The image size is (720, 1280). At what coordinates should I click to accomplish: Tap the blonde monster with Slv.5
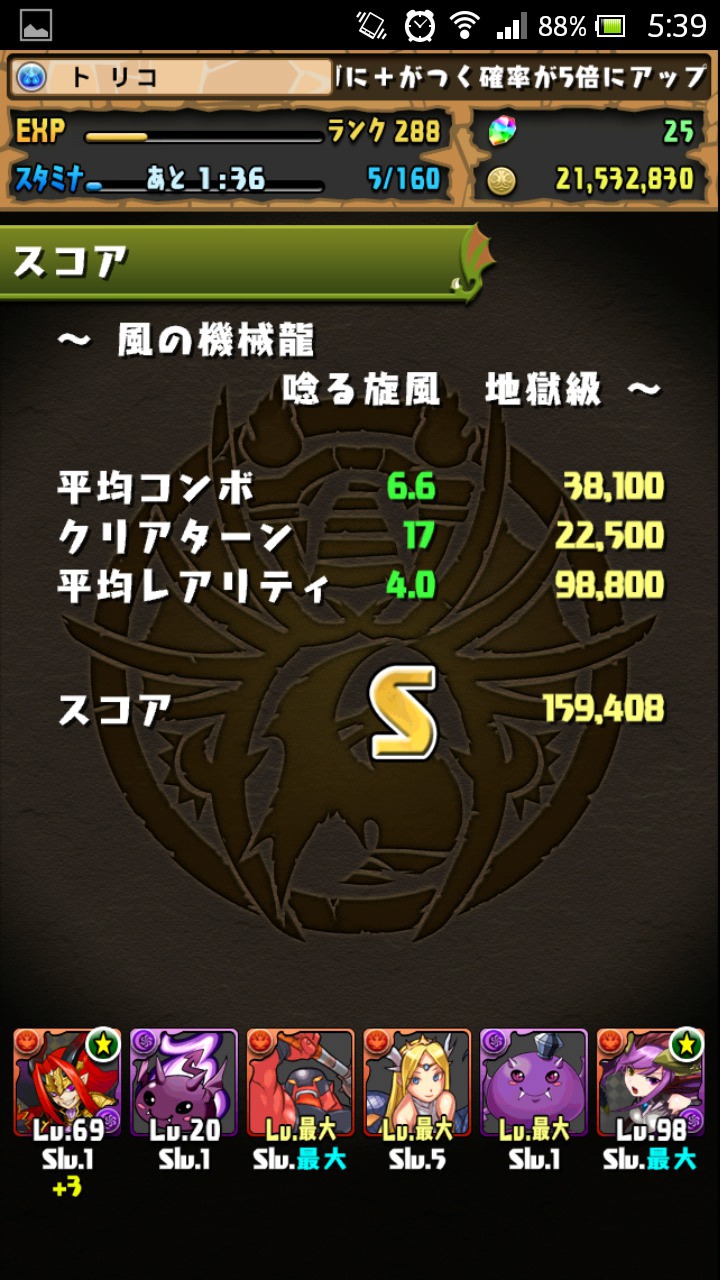[x=417, y=1083]
